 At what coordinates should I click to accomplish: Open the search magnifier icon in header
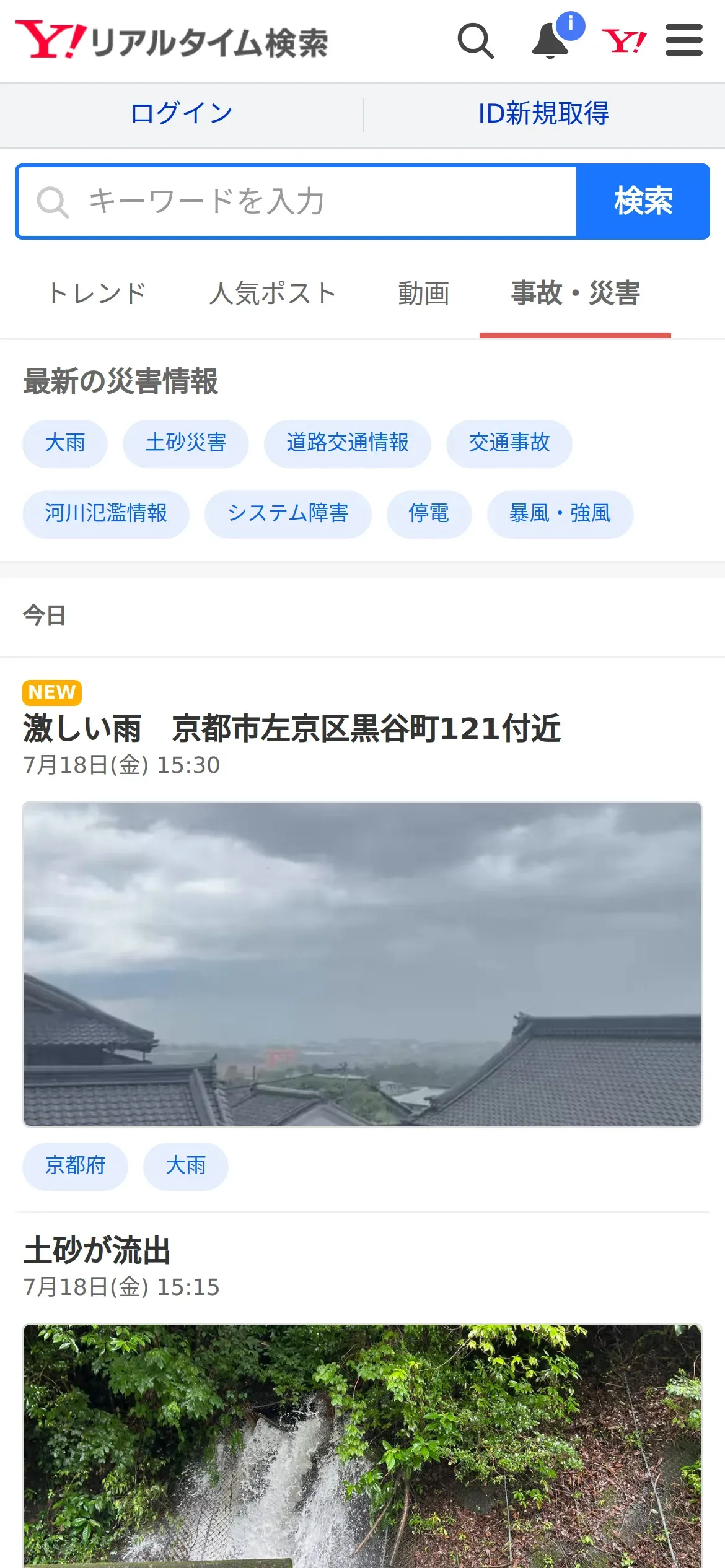pyautogui.click(x=475, y=41)
